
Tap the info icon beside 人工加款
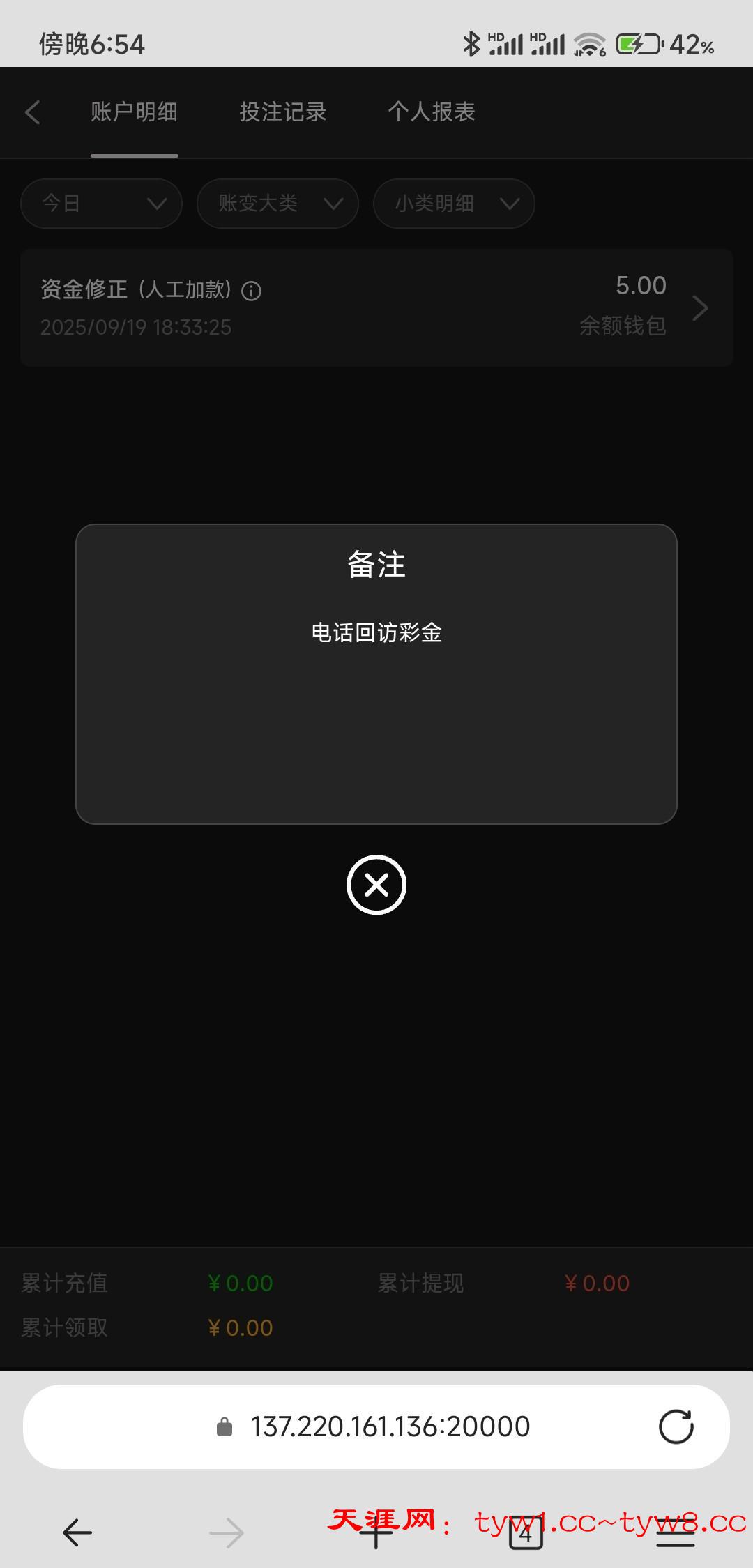point(251,291)
